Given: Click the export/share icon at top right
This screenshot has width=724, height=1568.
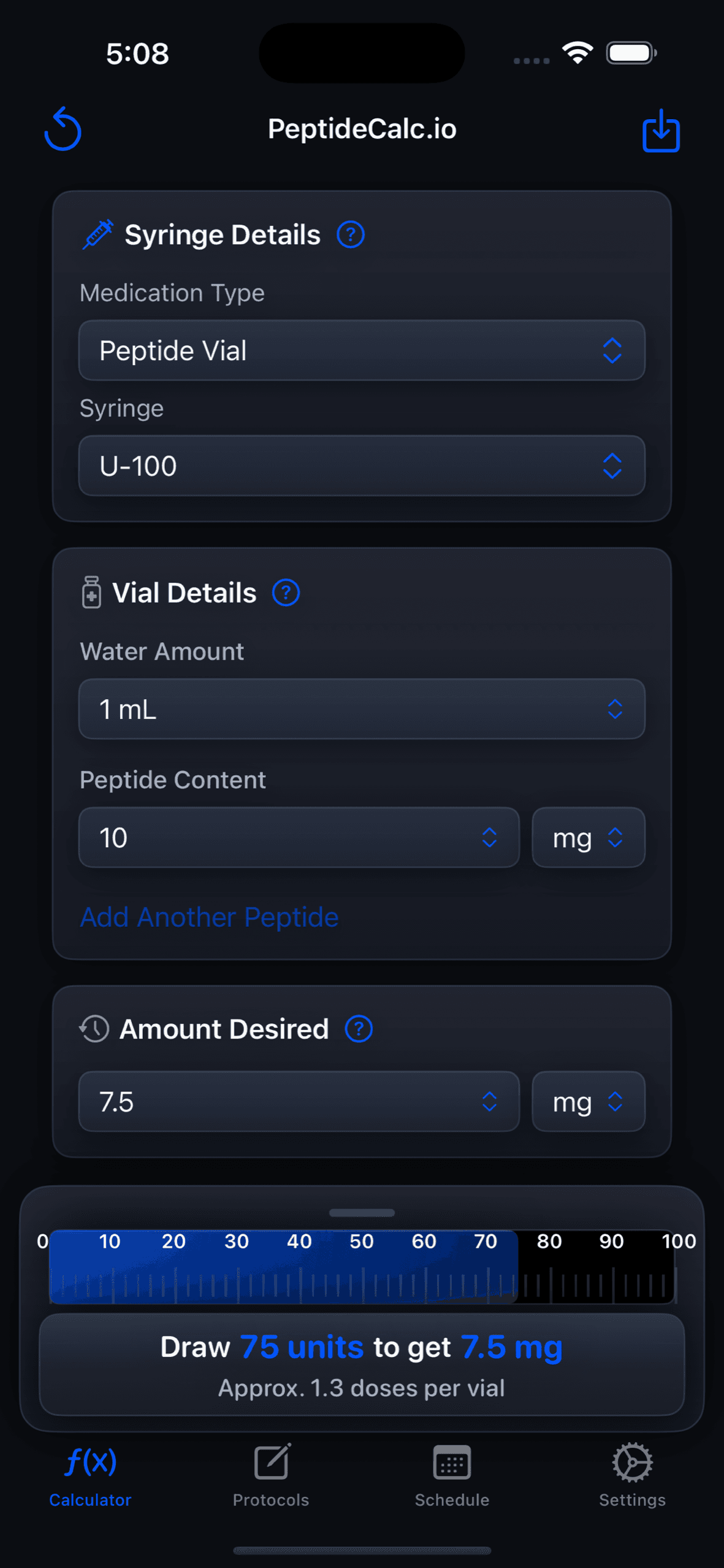Looking at the screenshot, I should click(661, 132).
